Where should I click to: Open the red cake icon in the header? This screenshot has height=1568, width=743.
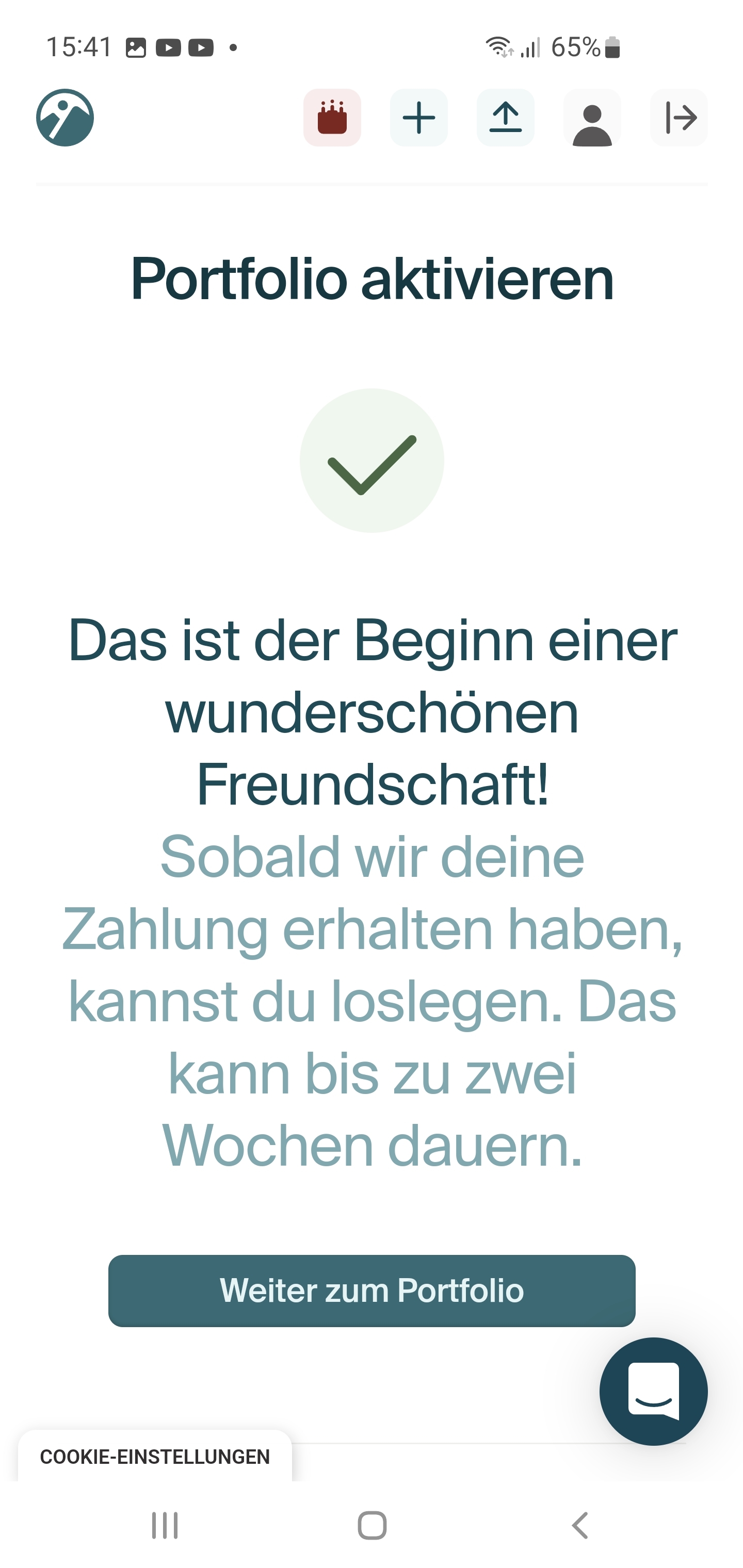[332, 118]
